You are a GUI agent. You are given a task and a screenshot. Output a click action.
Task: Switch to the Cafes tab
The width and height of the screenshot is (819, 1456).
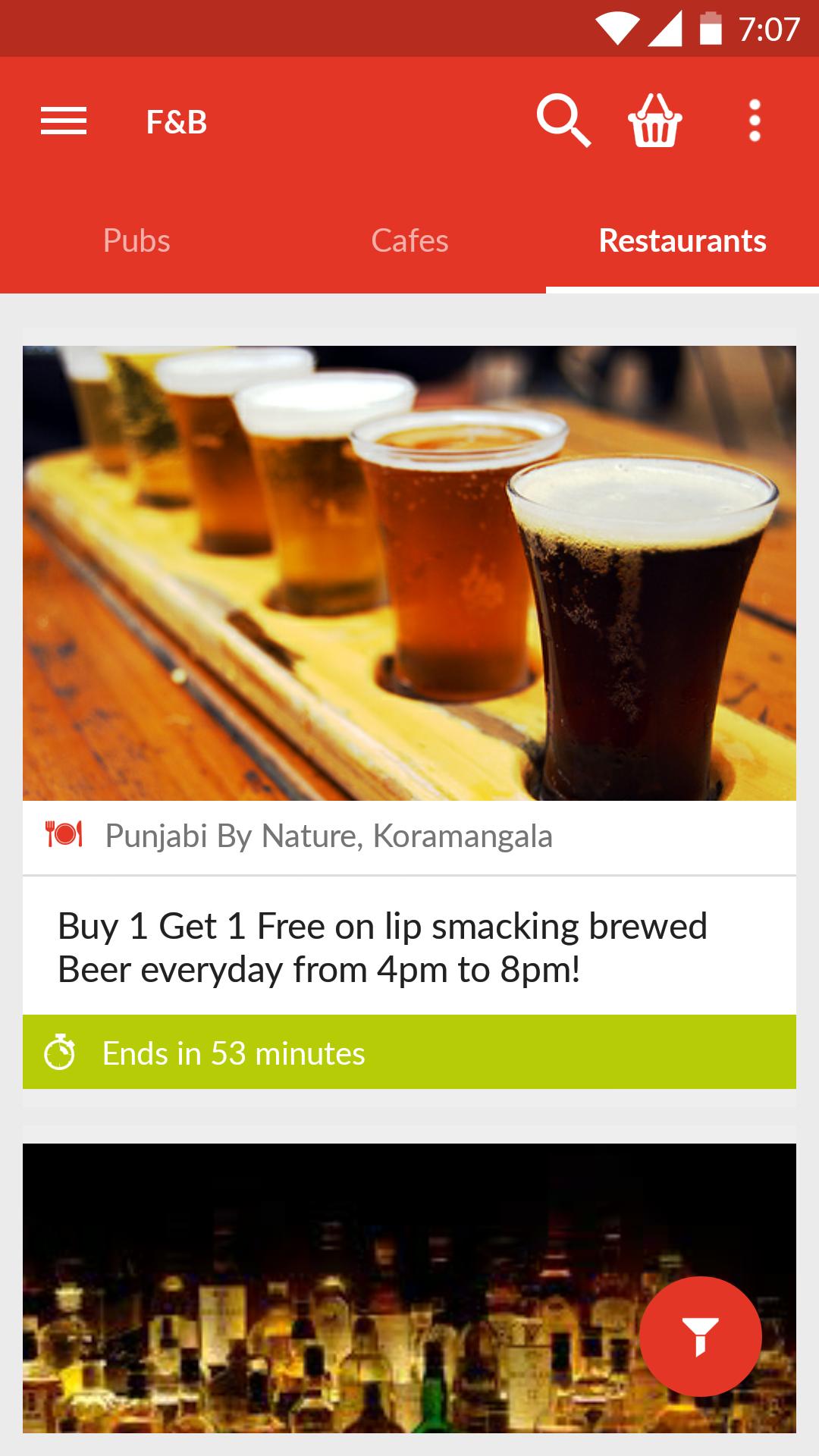(x=409, y=241)
